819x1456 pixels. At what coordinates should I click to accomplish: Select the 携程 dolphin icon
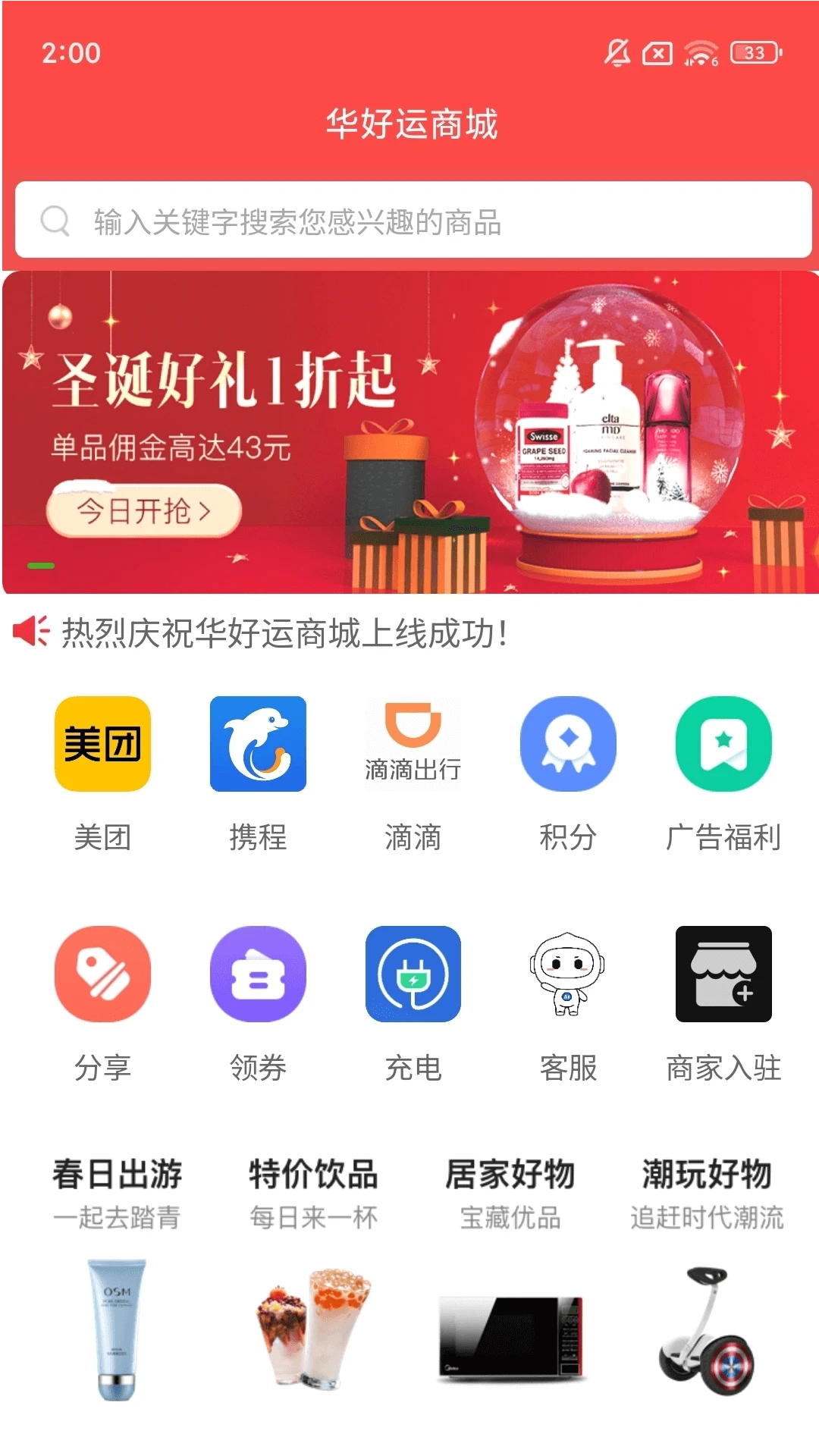(258, 743)
